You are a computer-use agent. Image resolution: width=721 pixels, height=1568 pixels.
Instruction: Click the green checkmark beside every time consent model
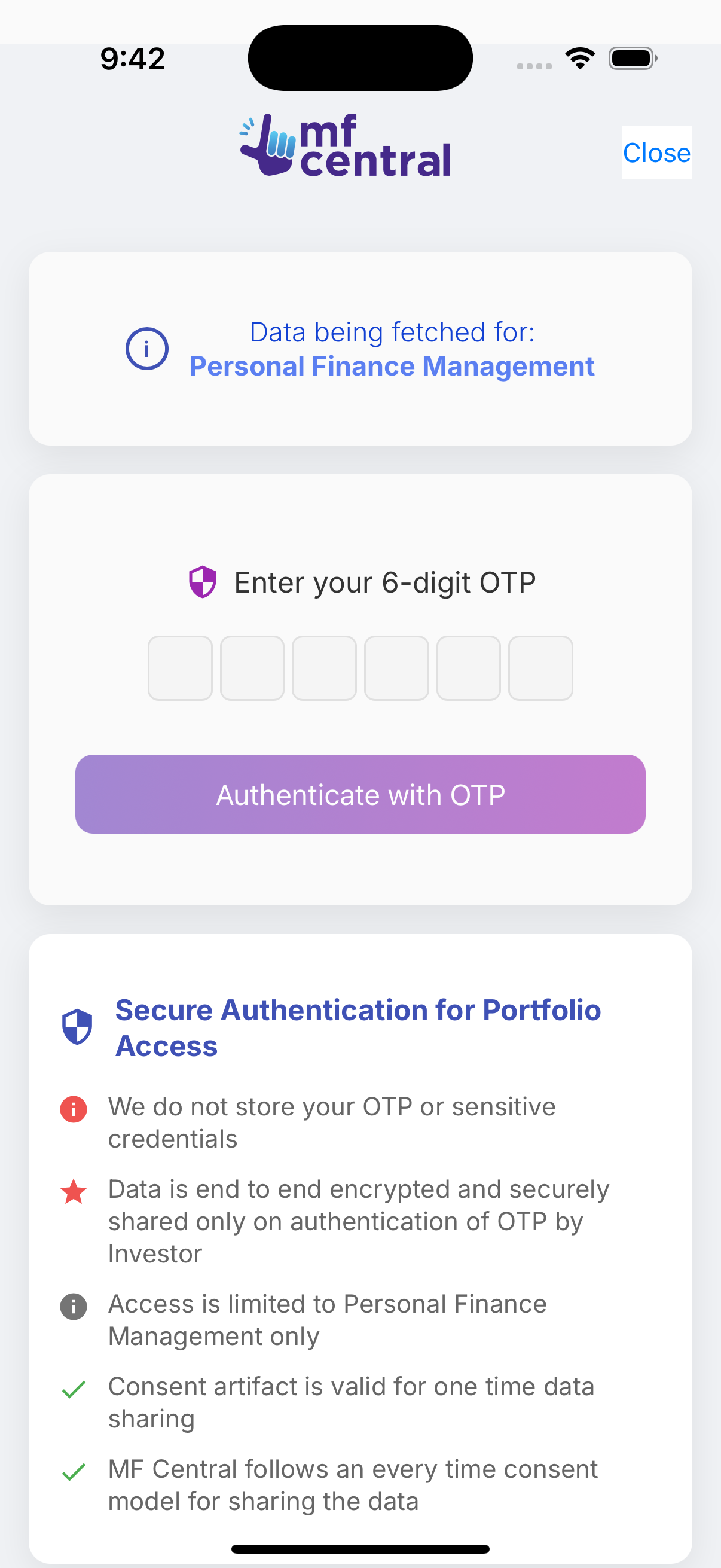click(x=73, y=1472)
